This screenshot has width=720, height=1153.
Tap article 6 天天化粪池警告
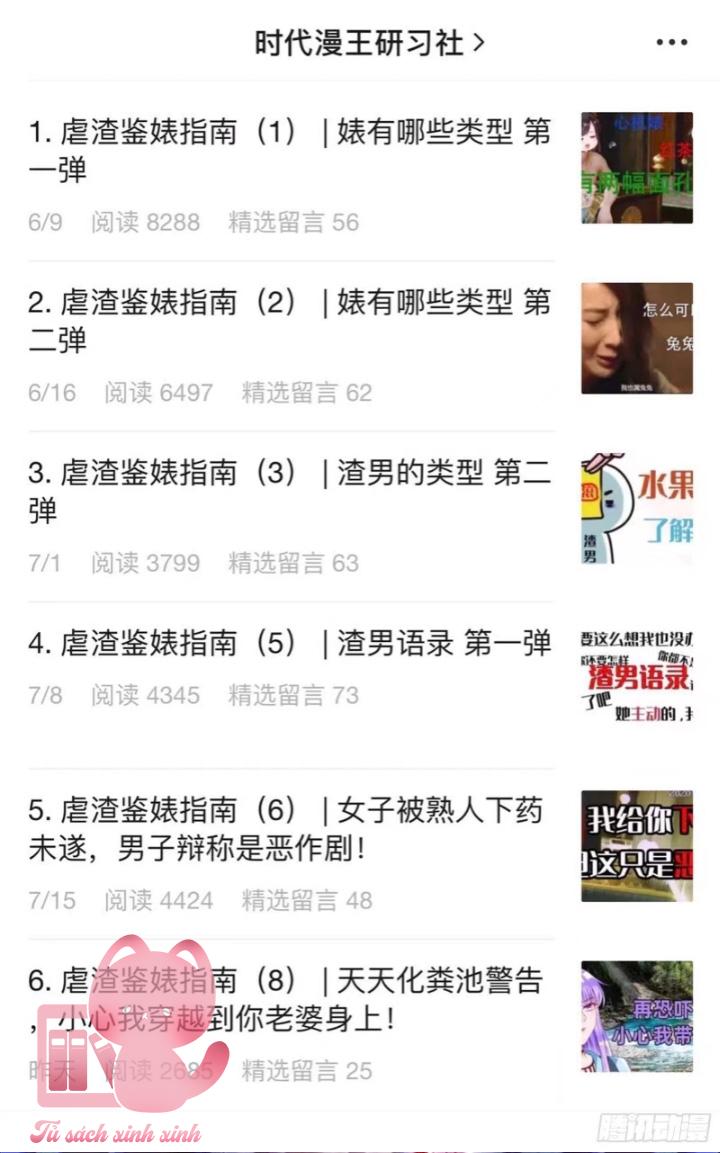[290, 1000]
